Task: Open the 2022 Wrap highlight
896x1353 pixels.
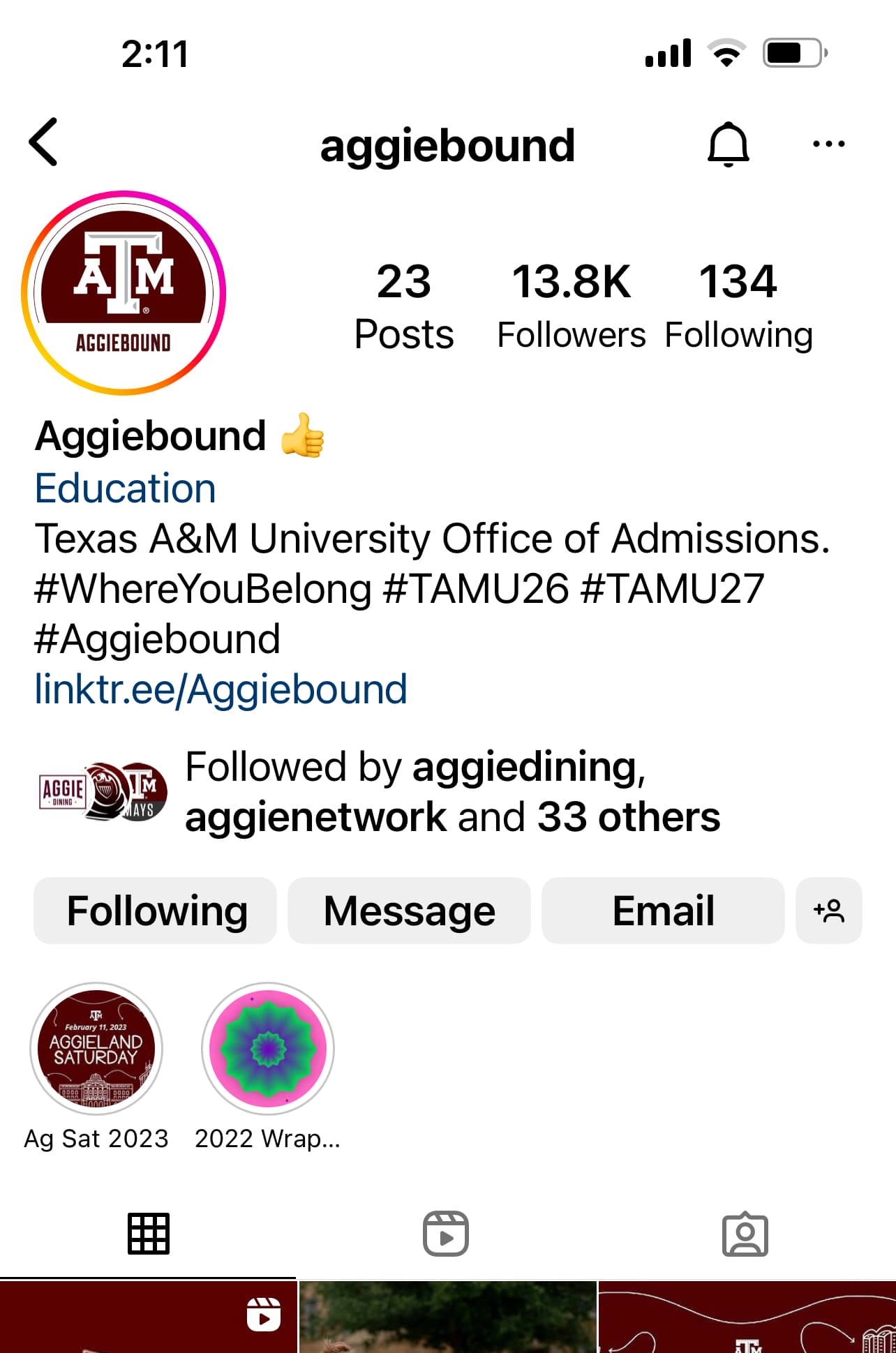Action: tap(268, 1049)
